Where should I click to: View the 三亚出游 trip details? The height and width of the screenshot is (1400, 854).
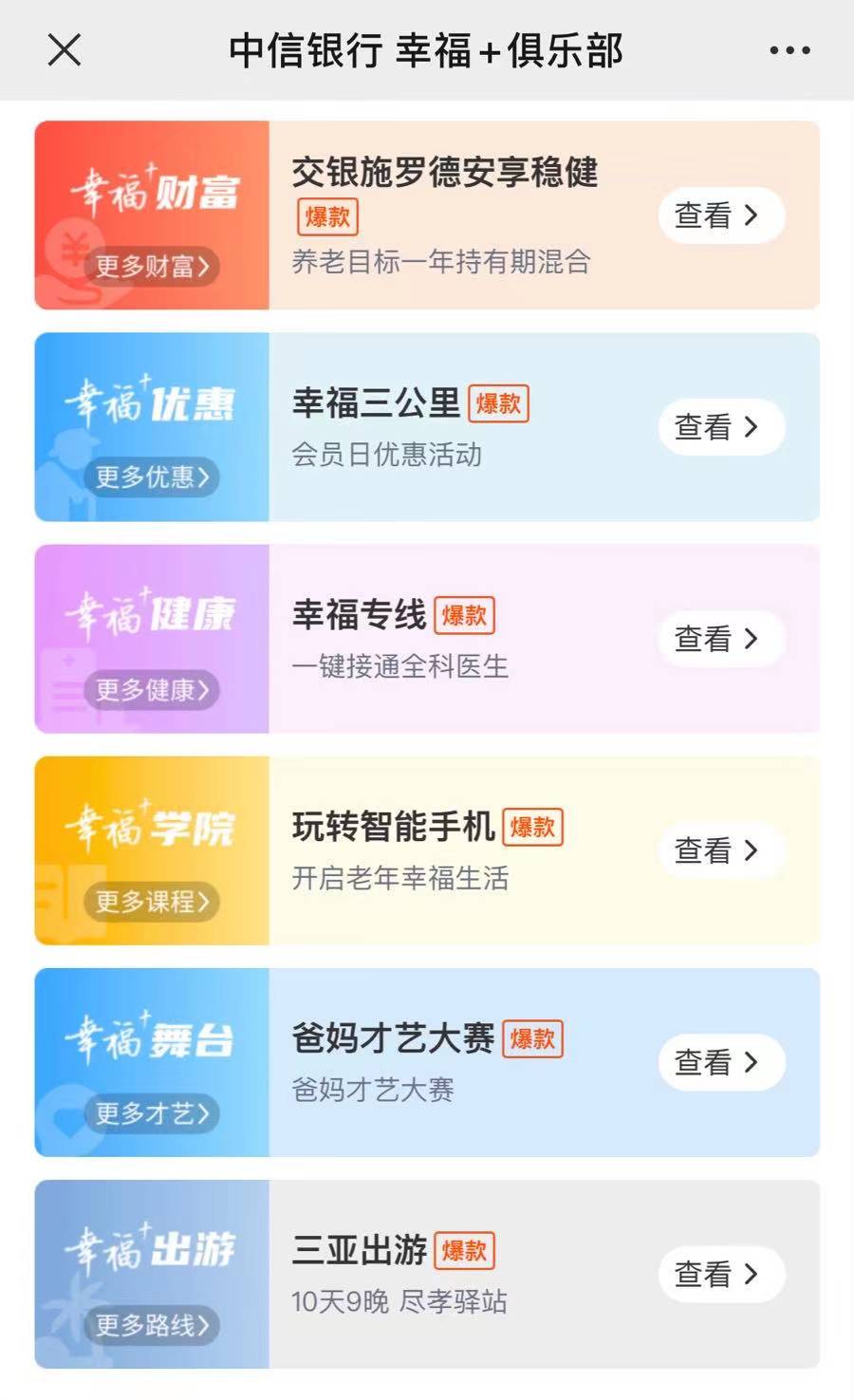(x=721, y=1274)
